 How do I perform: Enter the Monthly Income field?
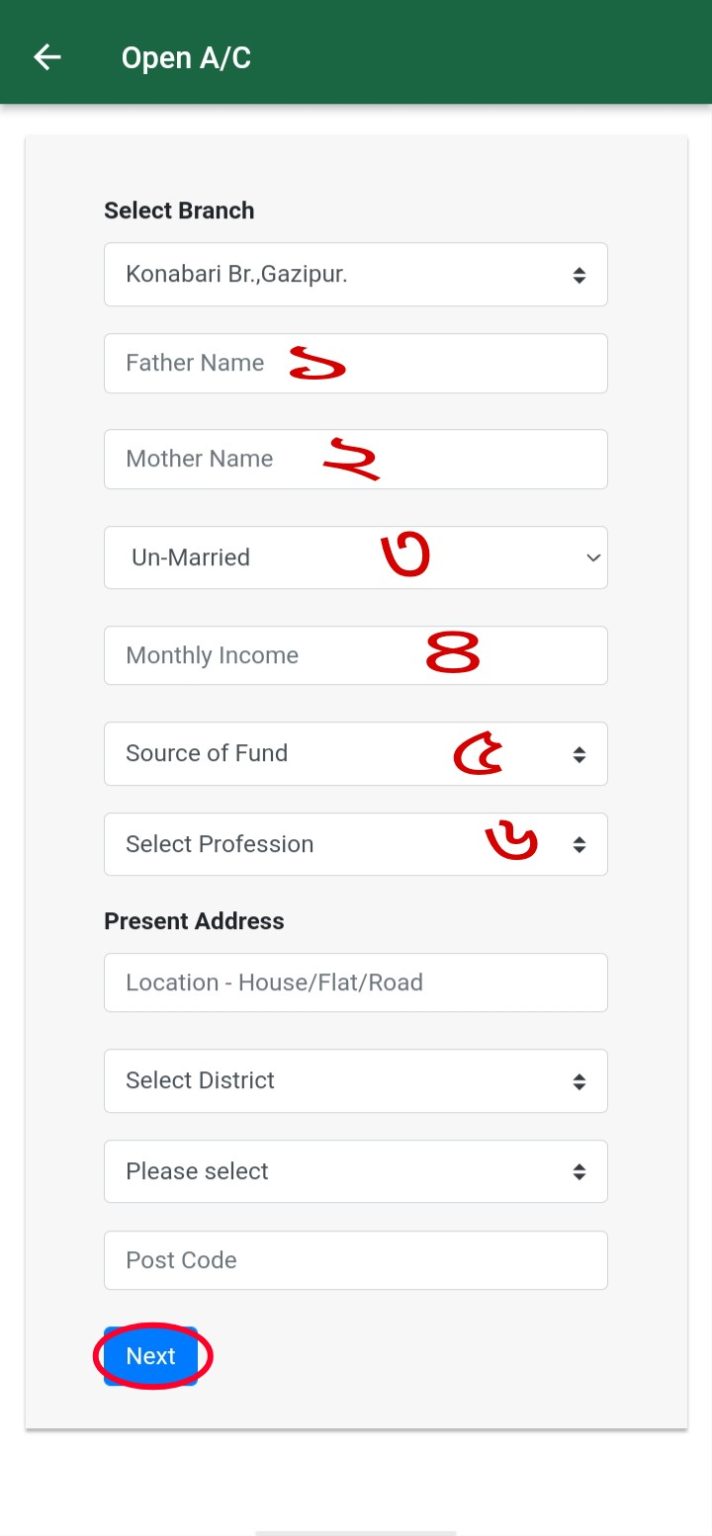coord(356,655)
